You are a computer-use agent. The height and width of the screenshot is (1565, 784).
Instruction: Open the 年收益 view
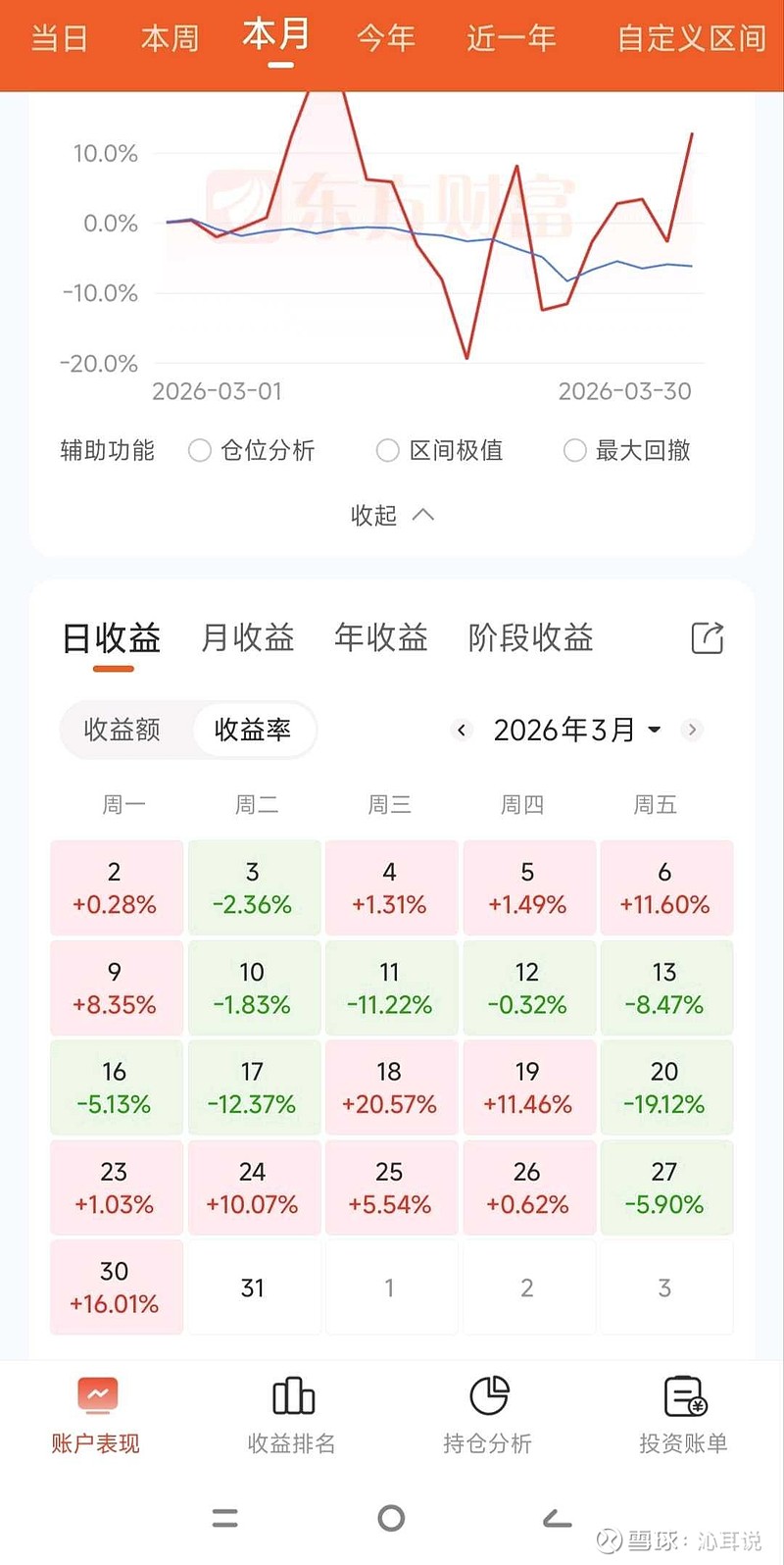(x=381, y=637)
